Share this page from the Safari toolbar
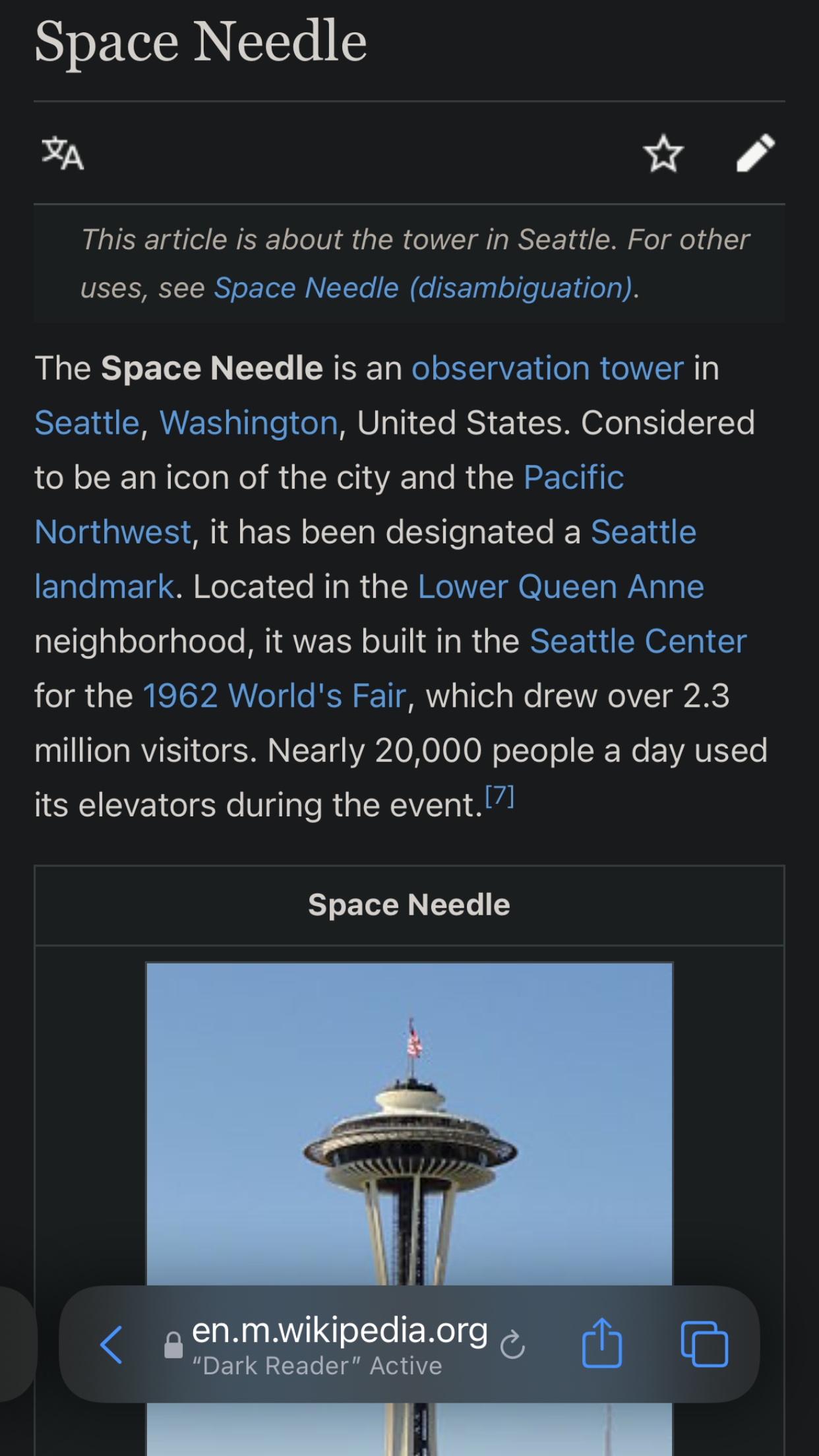Viewport: 819px width, 1456px height. tap(602, 1343)
